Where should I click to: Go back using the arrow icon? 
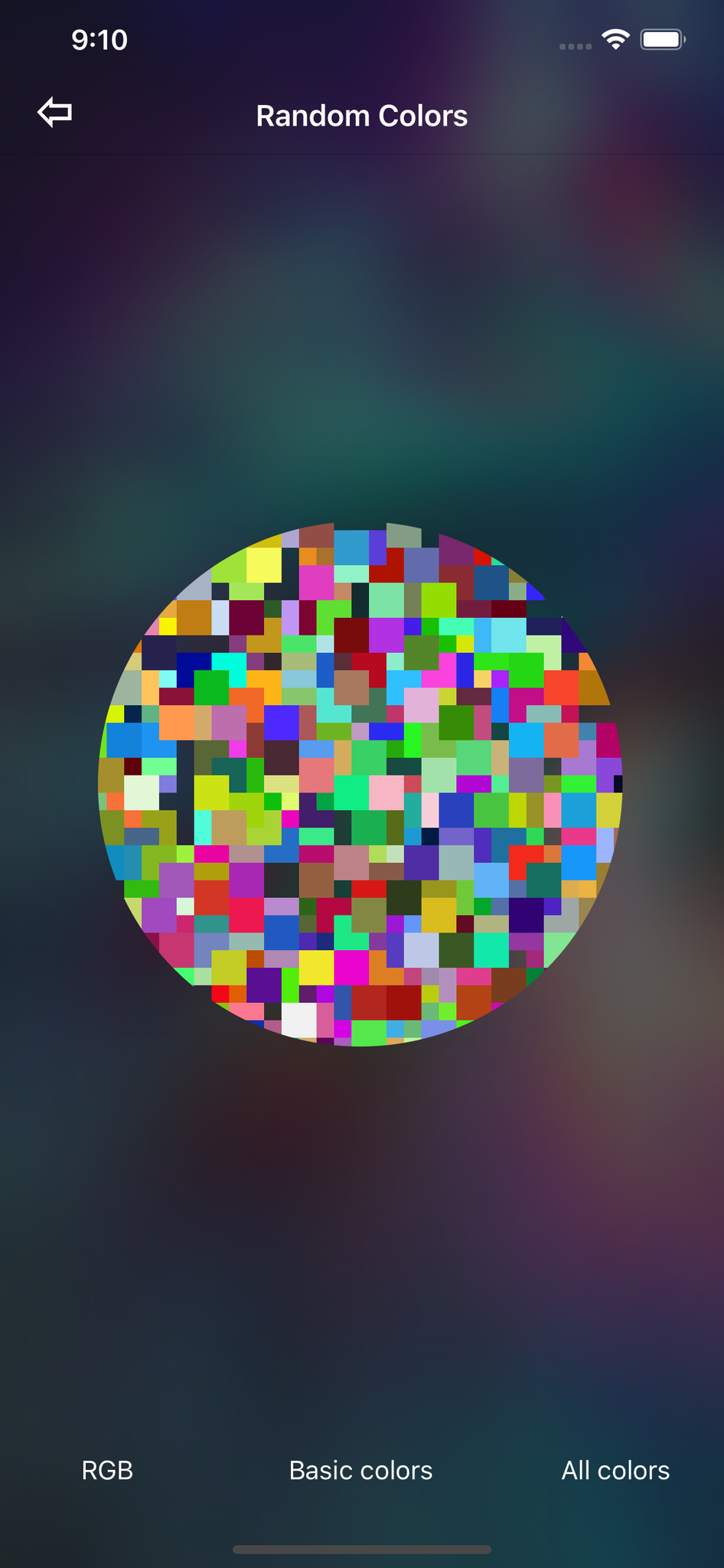coord(55,113)
